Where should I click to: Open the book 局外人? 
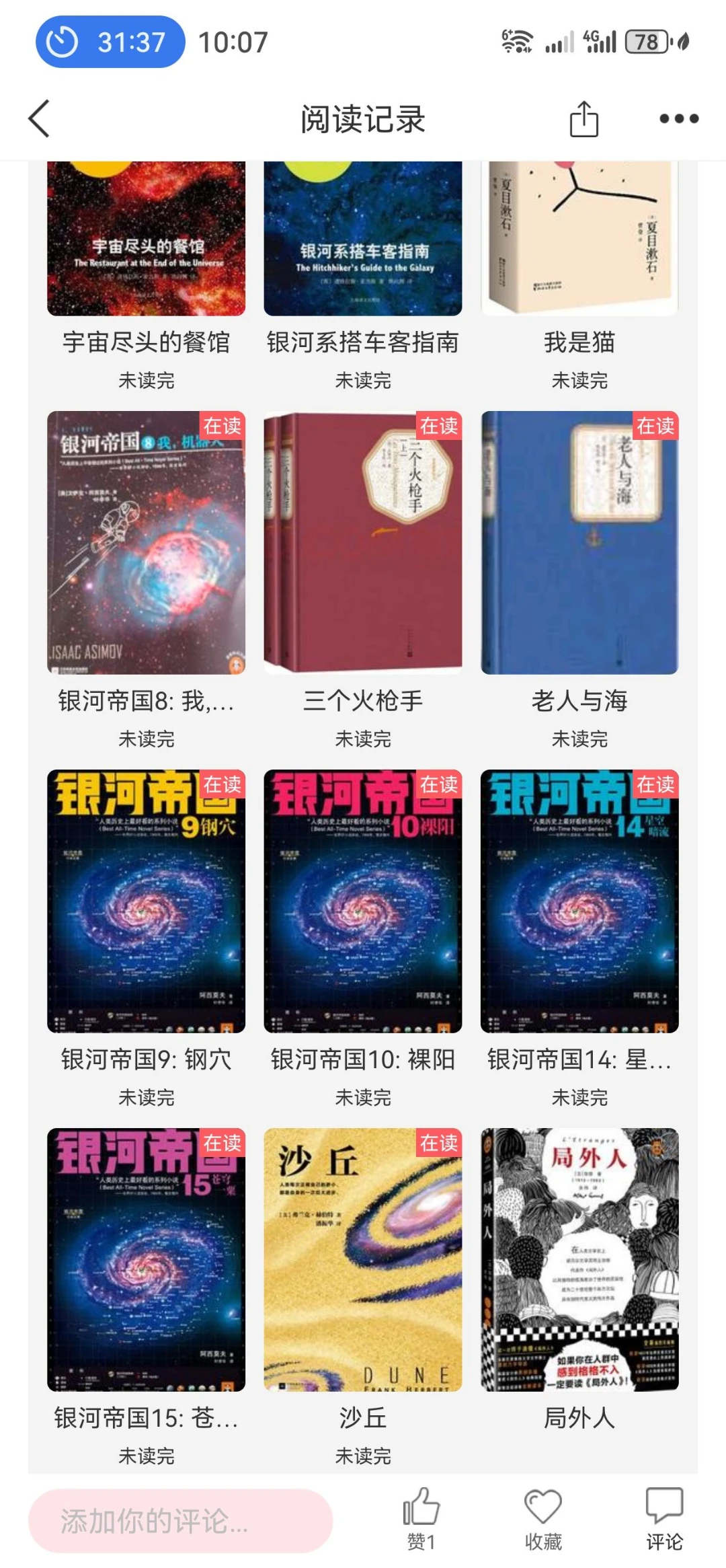point(579,1259)
